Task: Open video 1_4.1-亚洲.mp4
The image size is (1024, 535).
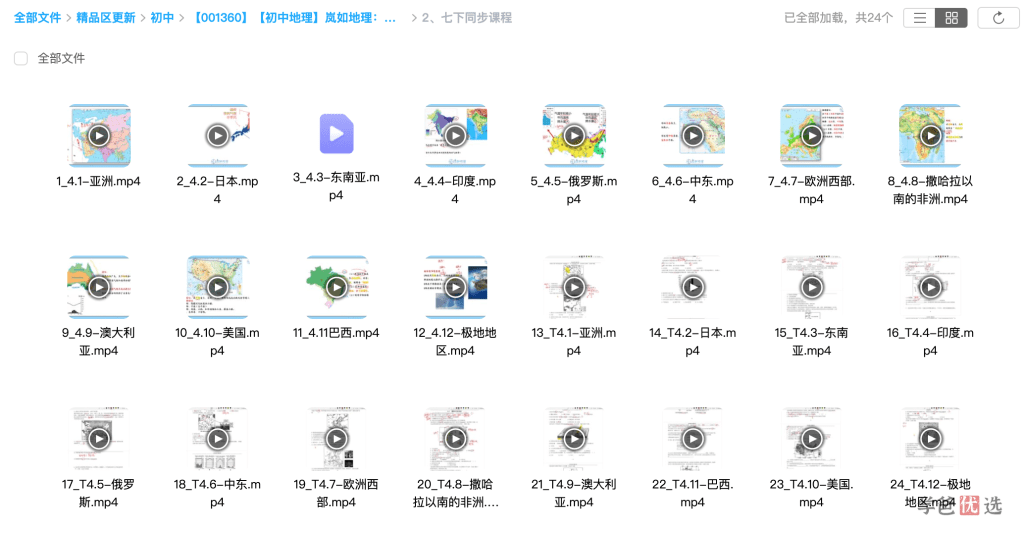Action: 98,135
